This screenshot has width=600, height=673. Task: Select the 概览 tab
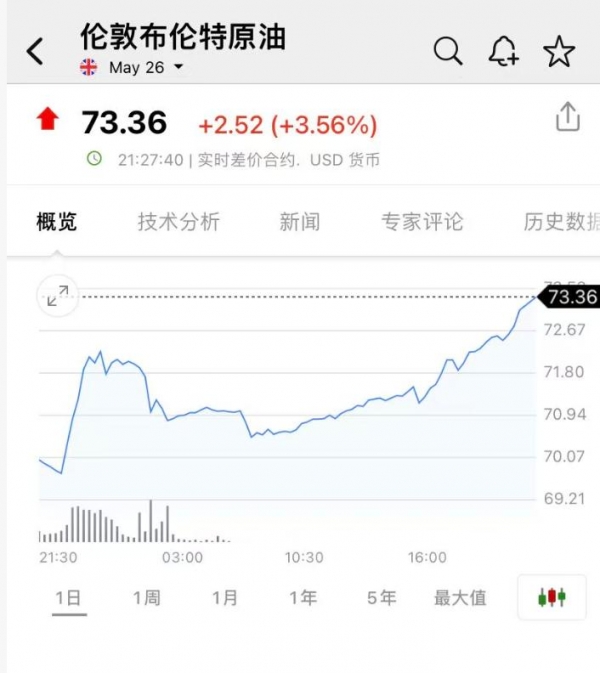coord(56,222)
